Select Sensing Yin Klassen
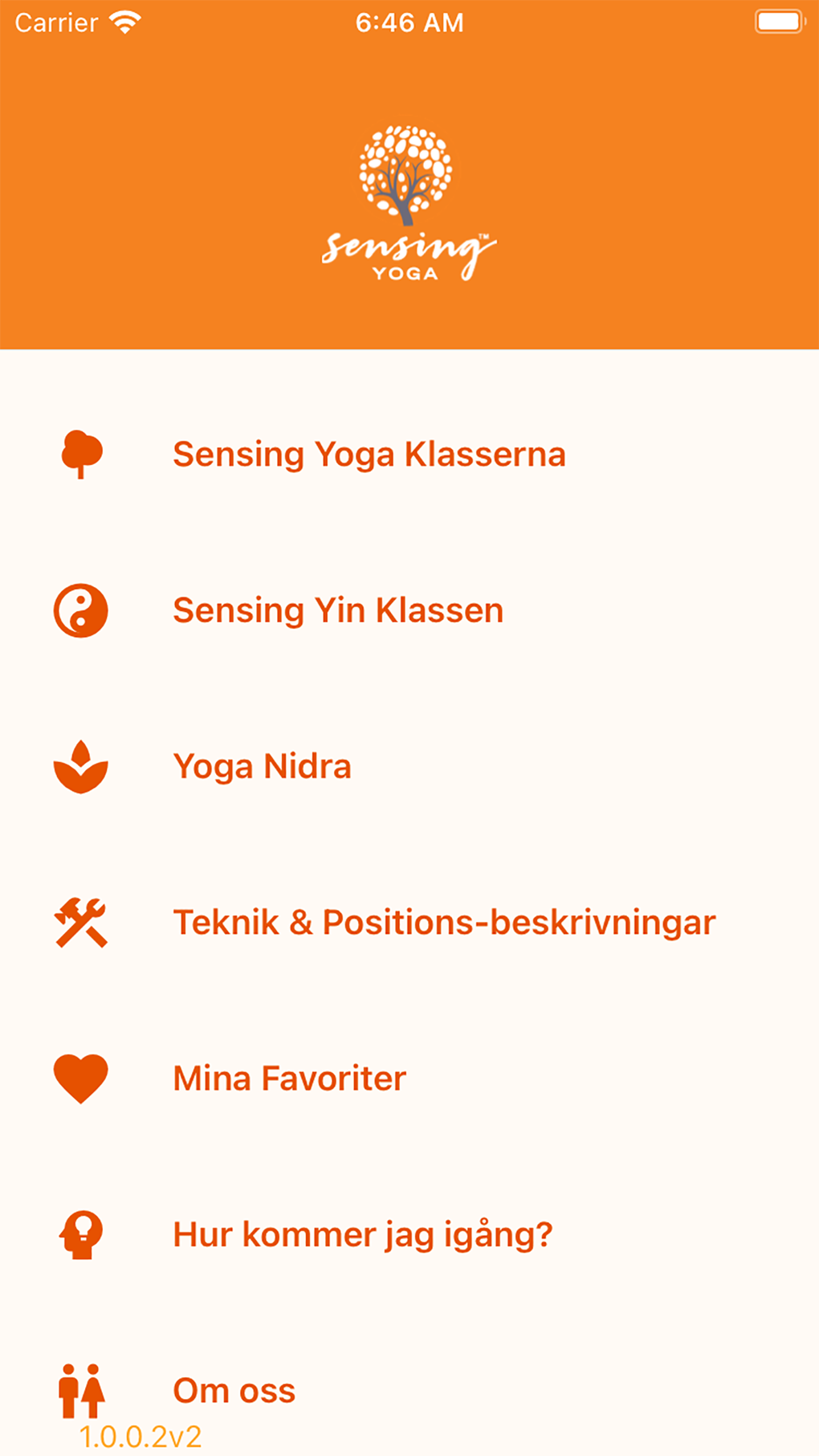This screenshot has height=1456, width=819. 338,610
